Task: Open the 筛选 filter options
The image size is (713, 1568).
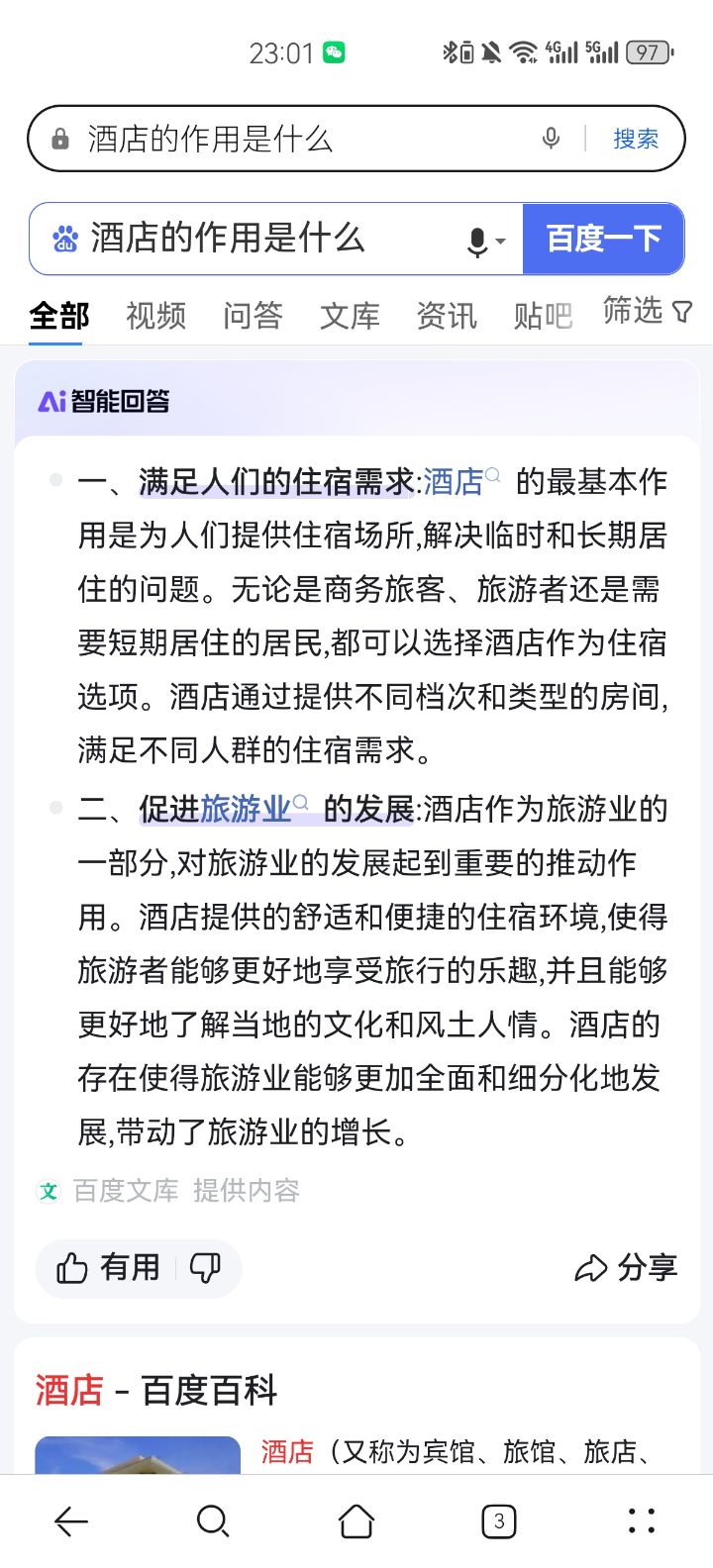Action: [x=648, y=312]
